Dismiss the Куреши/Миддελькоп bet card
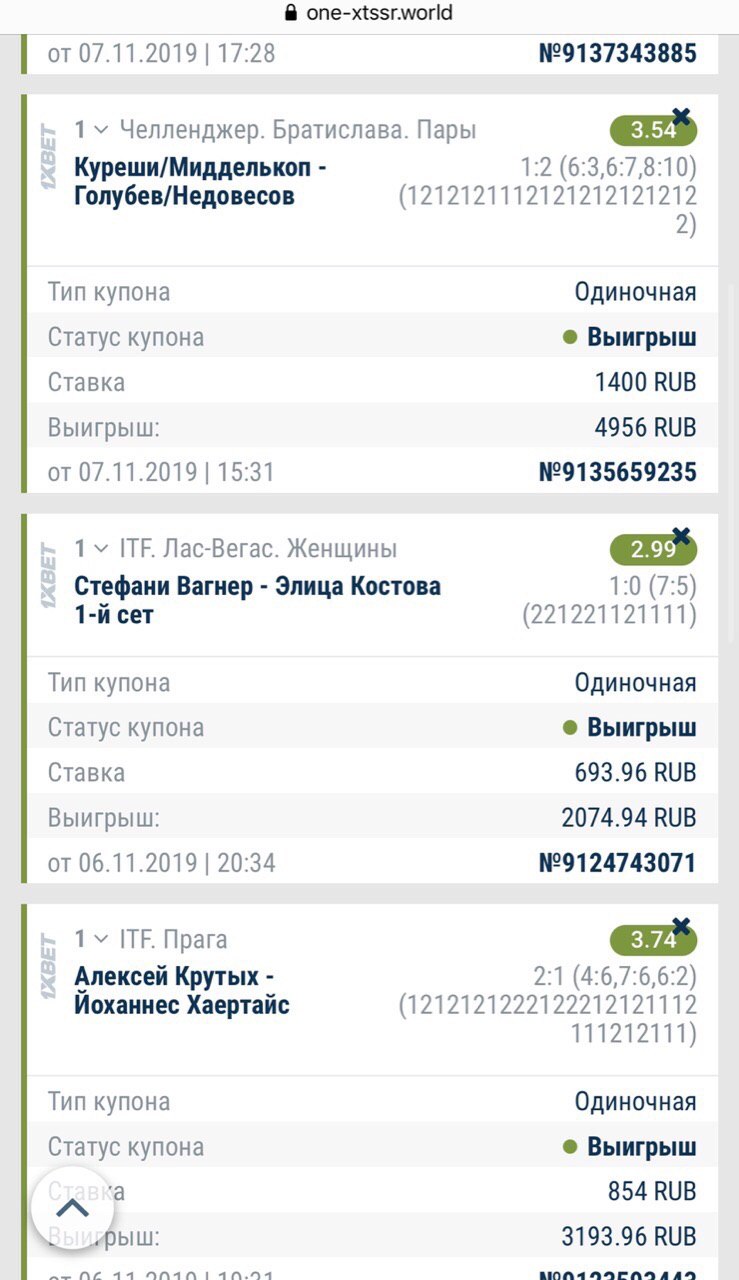739x1280 pixels. 682,116
